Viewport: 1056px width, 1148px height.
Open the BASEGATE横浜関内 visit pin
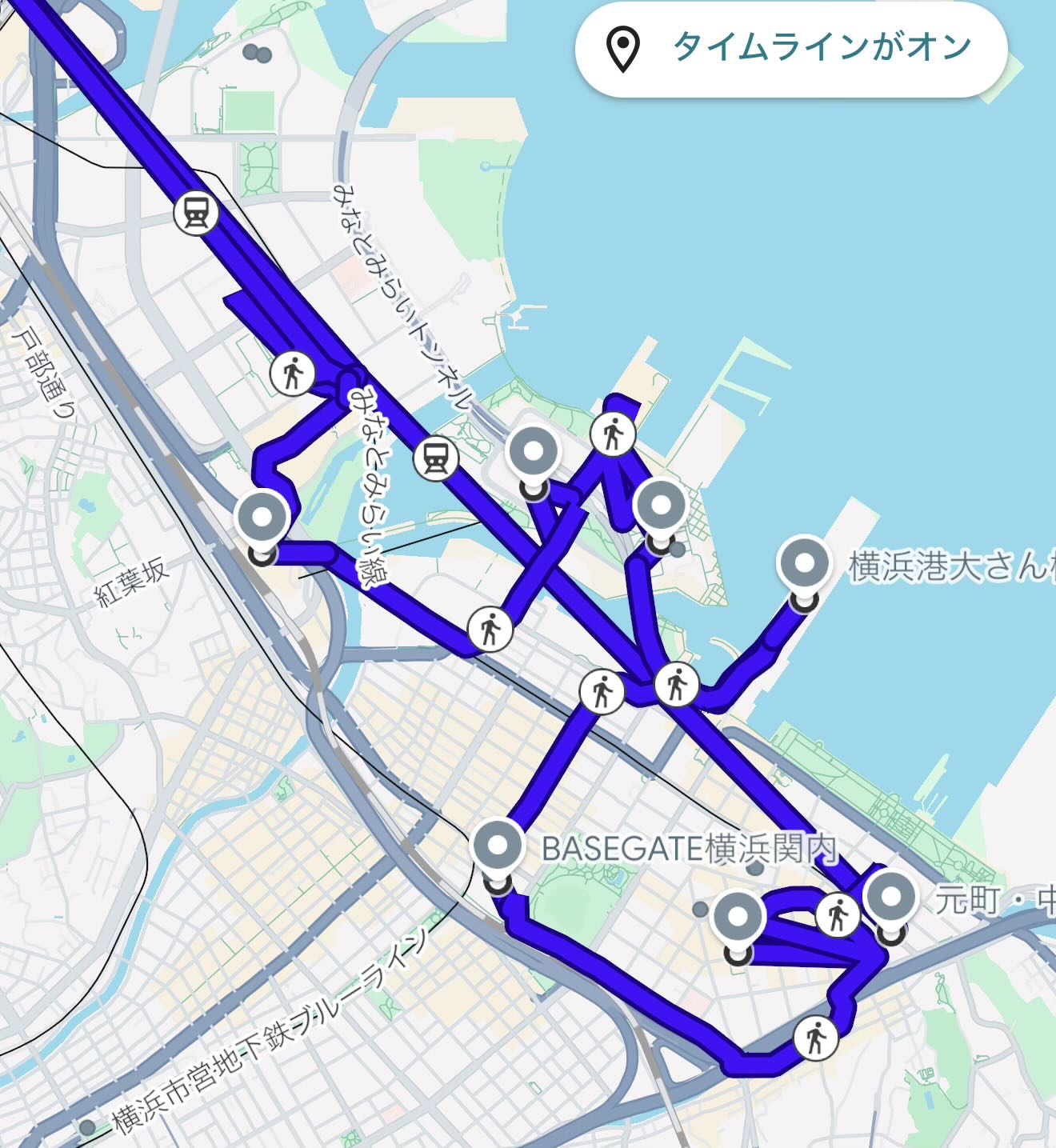[498, 847]
